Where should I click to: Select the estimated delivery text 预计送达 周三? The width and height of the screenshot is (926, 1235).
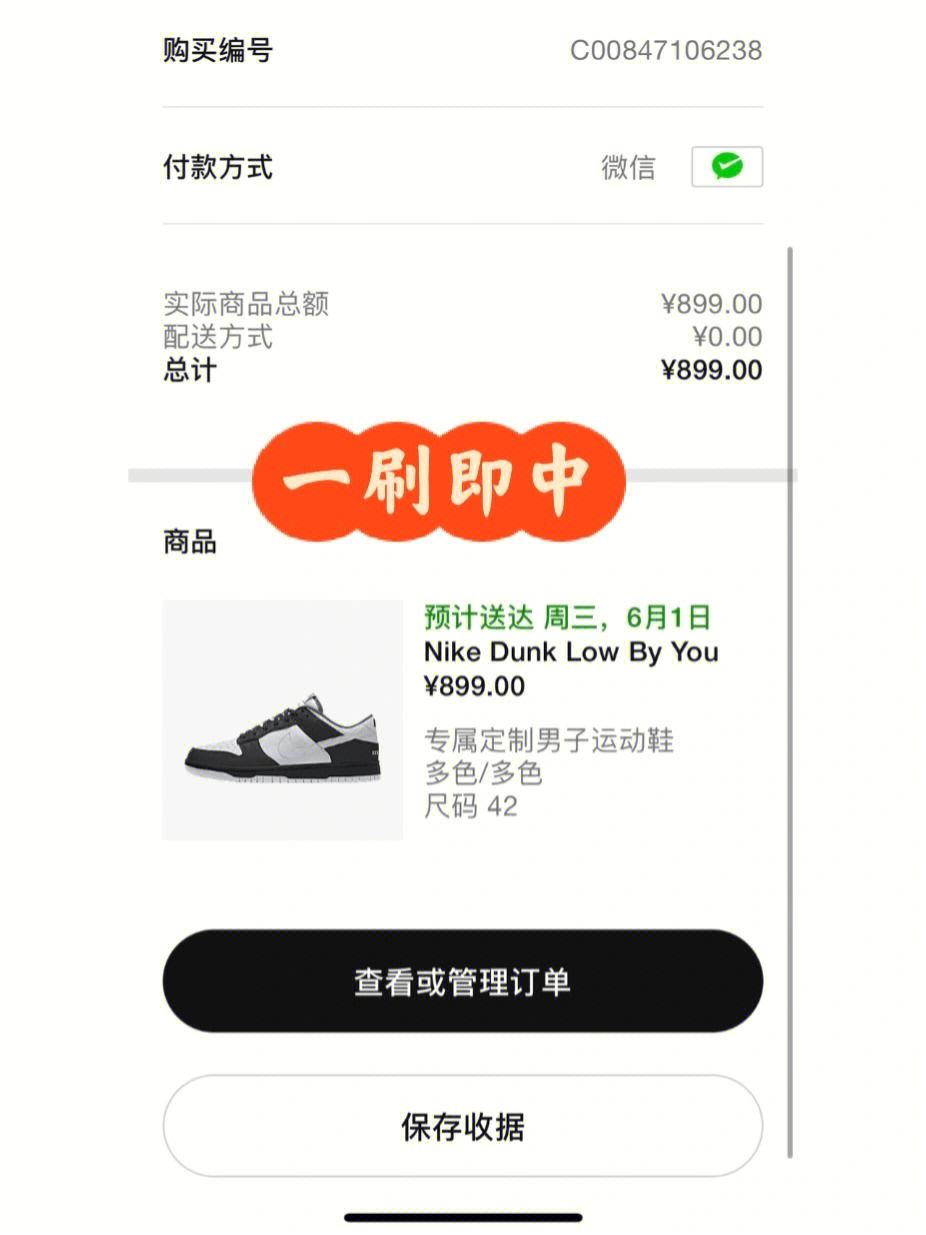[x=521, y=617]
